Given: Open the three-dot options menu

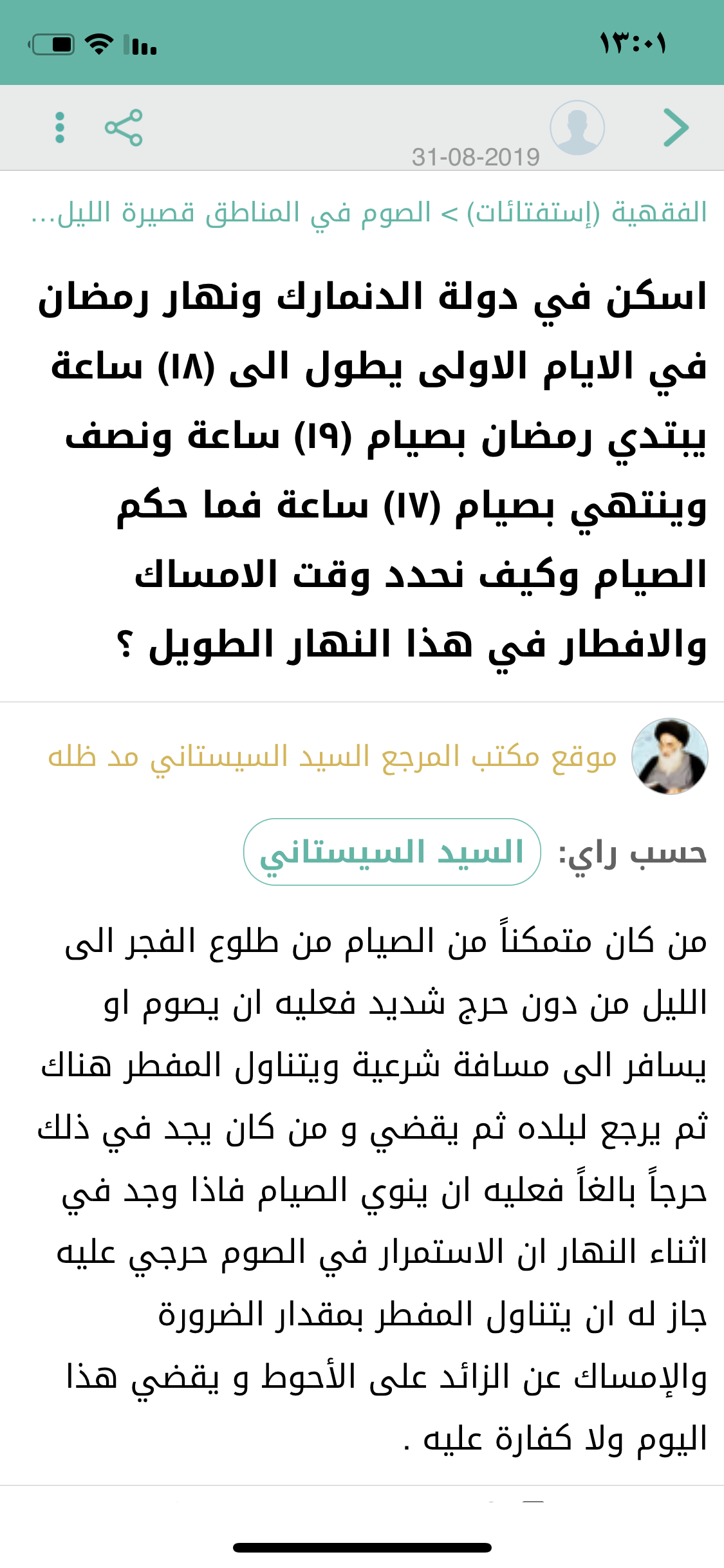Looking at the screenshot, I should coord(60,127).
